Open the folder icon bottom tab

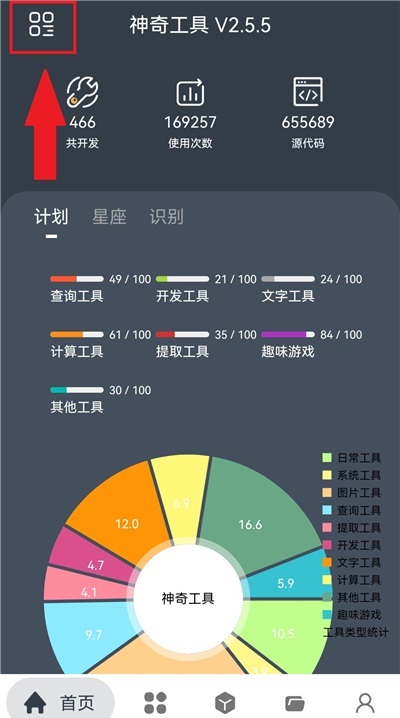point(295,703)
